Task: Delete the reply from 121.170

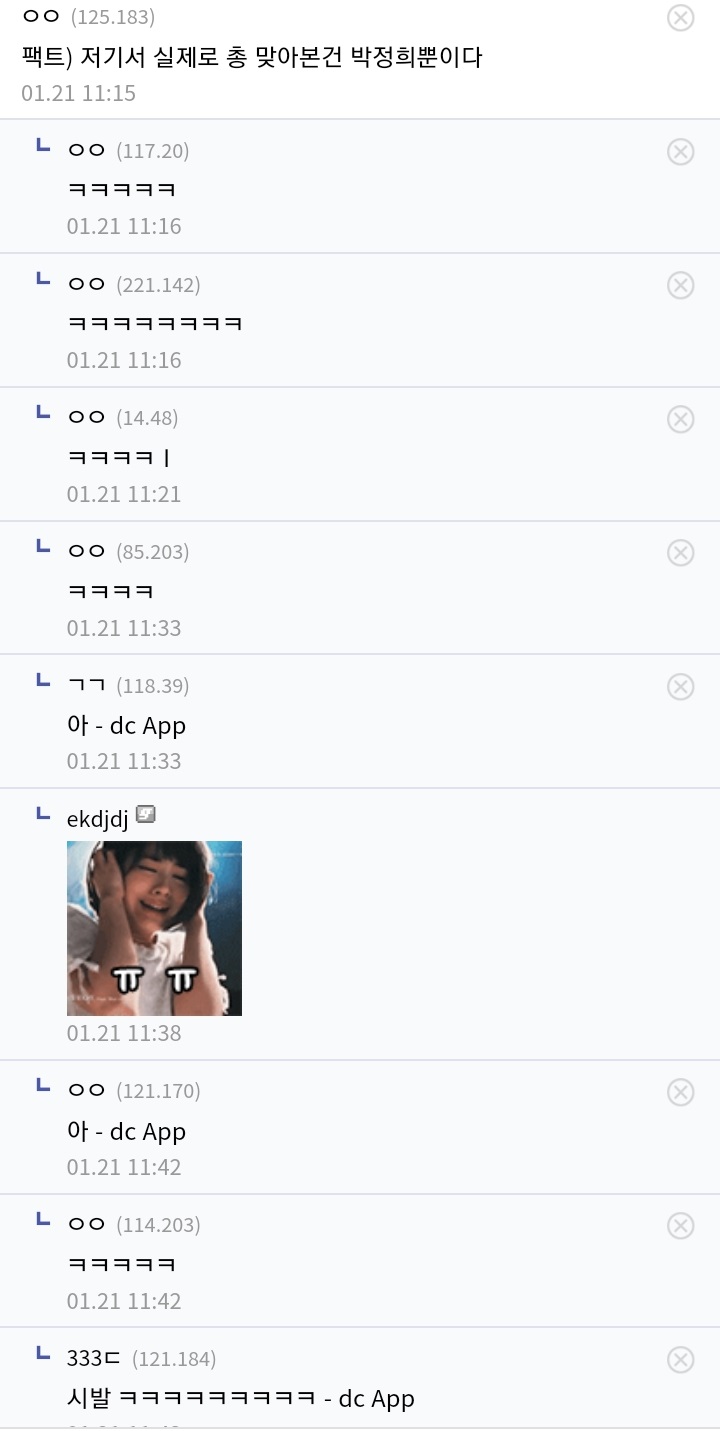Action: [680, 1092]
